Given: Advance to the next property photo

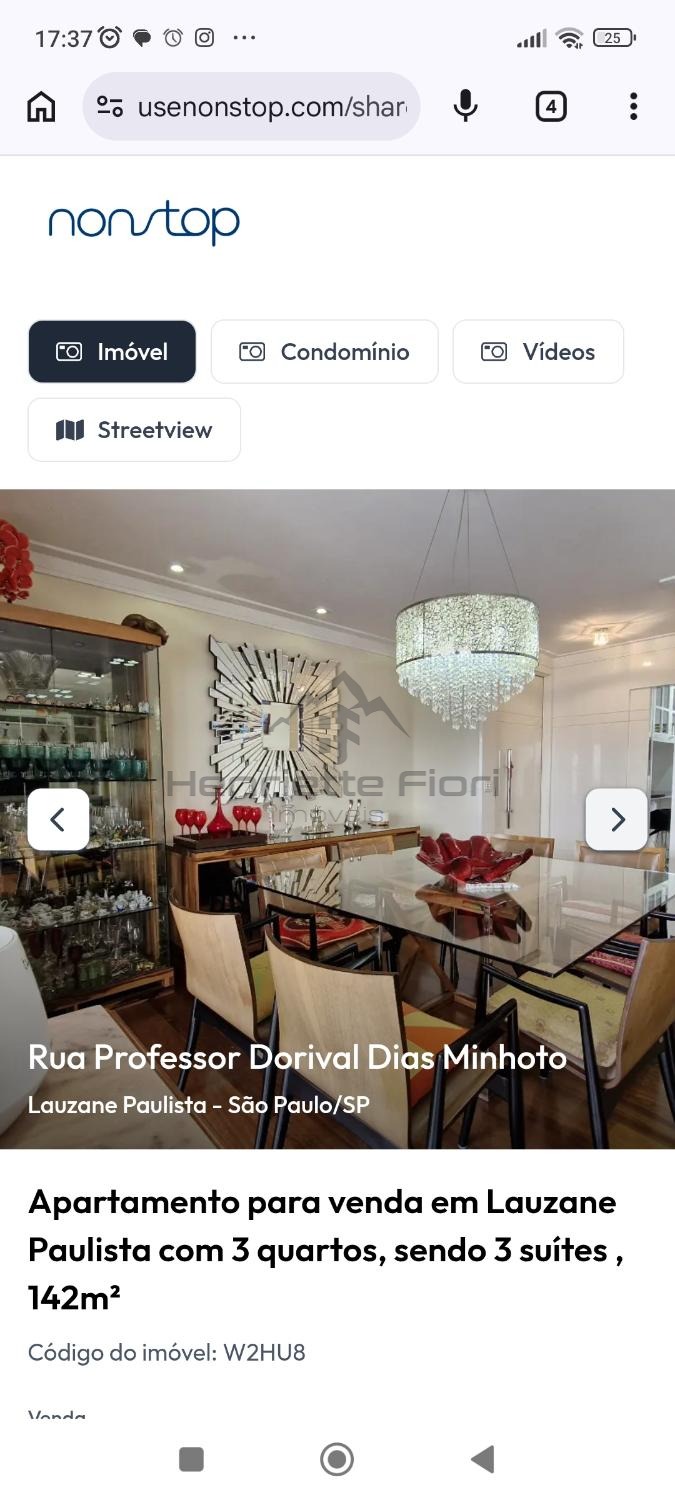Looking at the screenshot, I should (x=617, y=820).
